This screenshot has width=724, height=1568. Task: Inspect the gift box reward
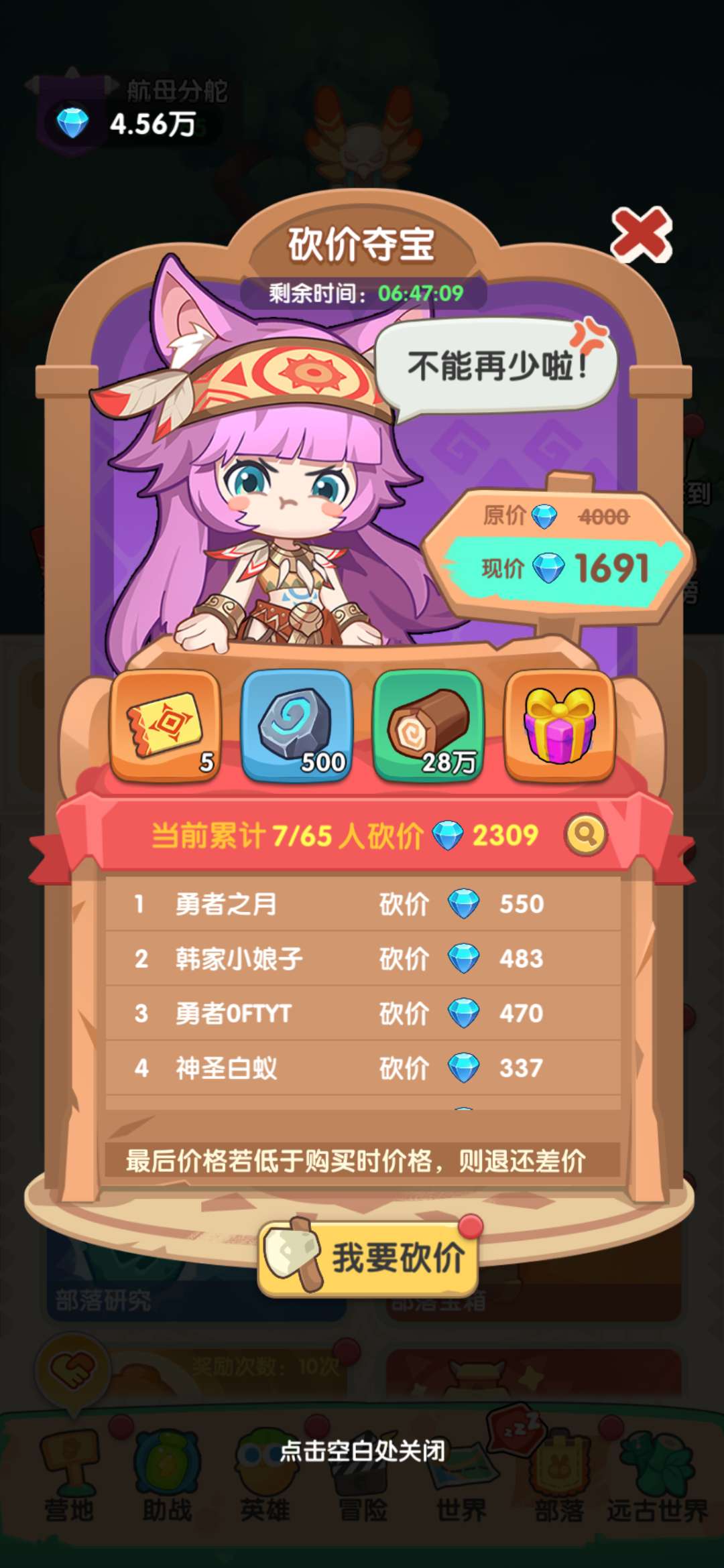tap(559, 726)
